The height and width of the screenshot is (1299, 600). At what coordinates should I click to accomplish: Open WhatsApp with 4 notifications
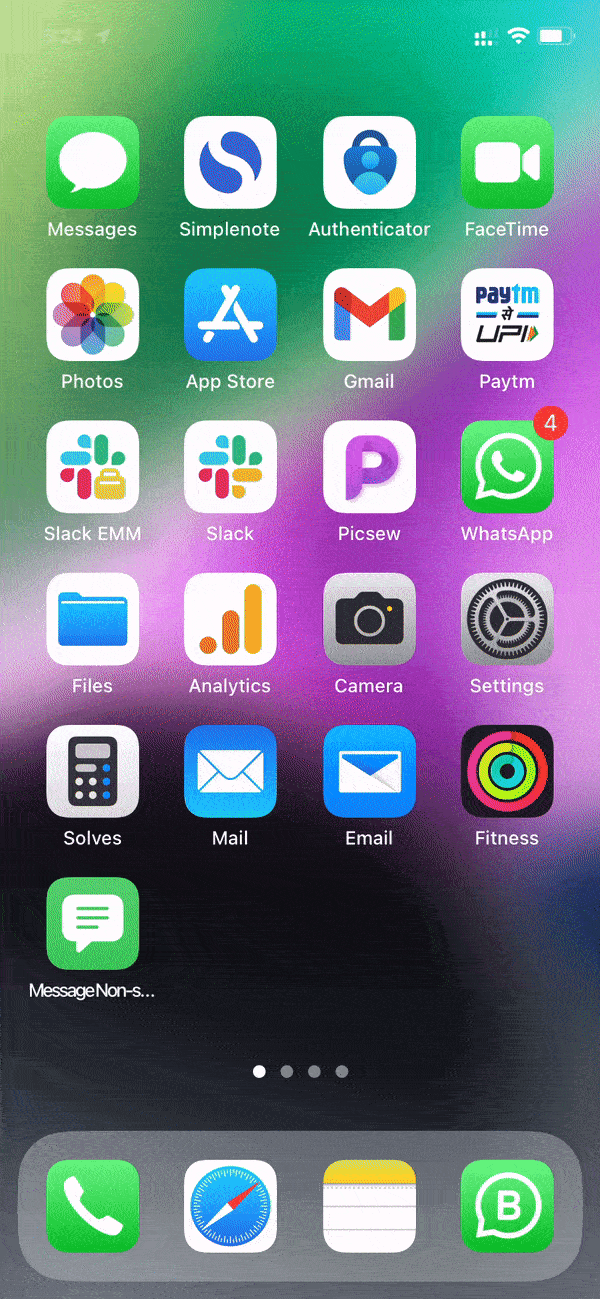507,467
